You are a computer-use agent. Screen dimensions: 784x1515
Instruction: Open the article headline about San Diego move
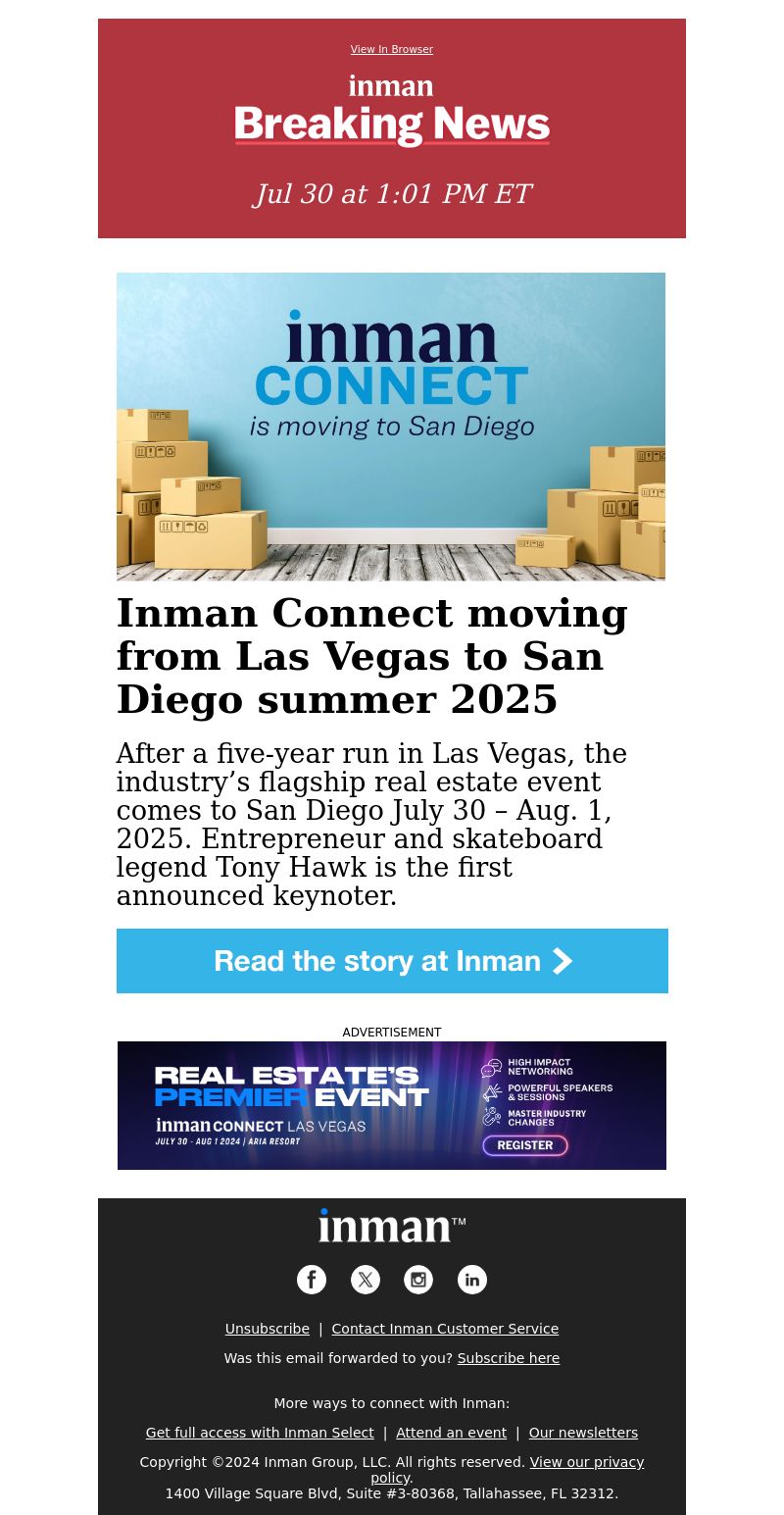(372, 656)
